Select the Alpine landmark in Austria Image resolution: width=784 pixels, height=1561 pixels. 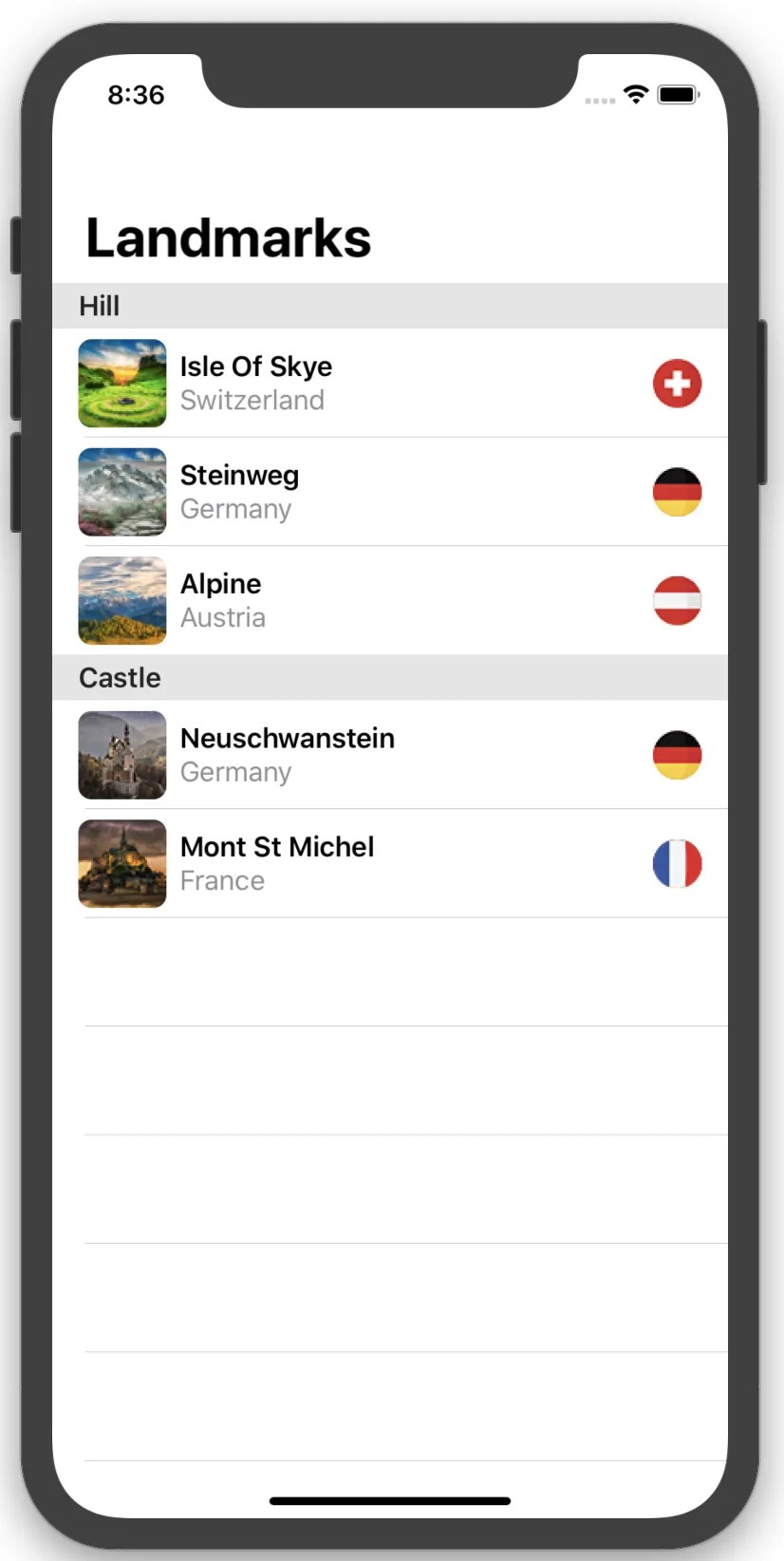coord(380,600)
